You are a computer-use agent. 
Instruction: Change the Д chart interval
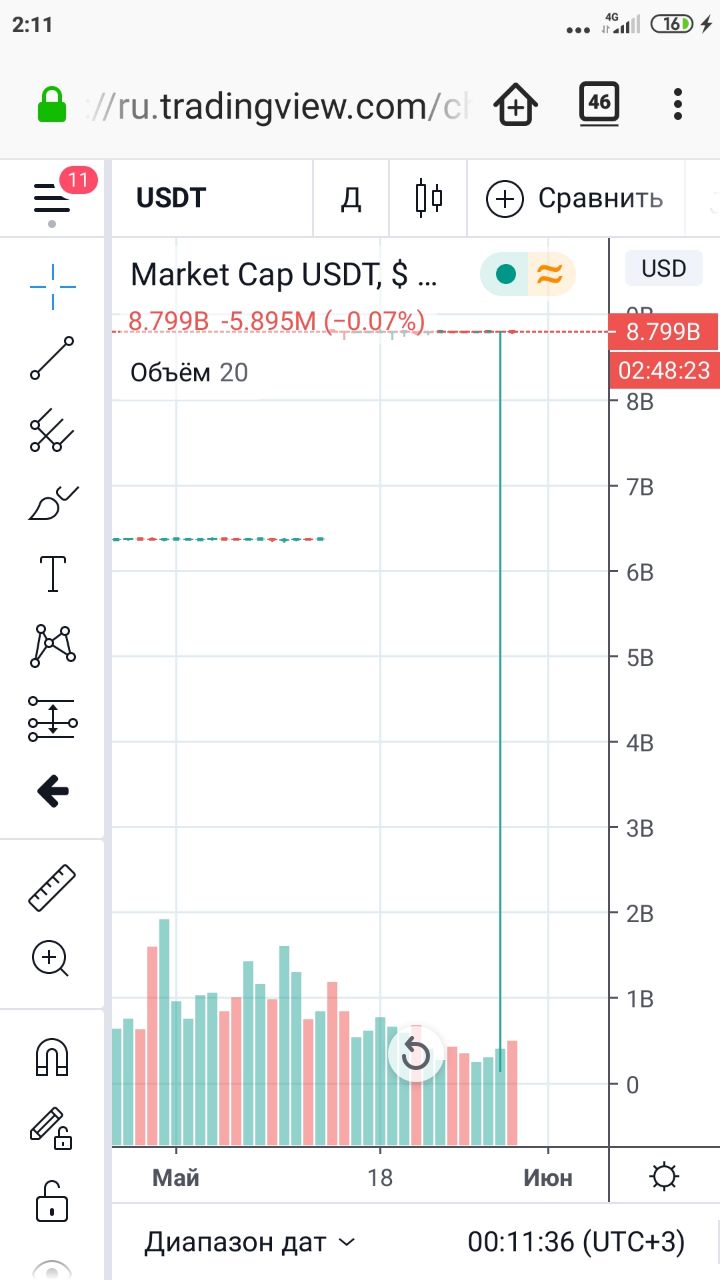351,198
